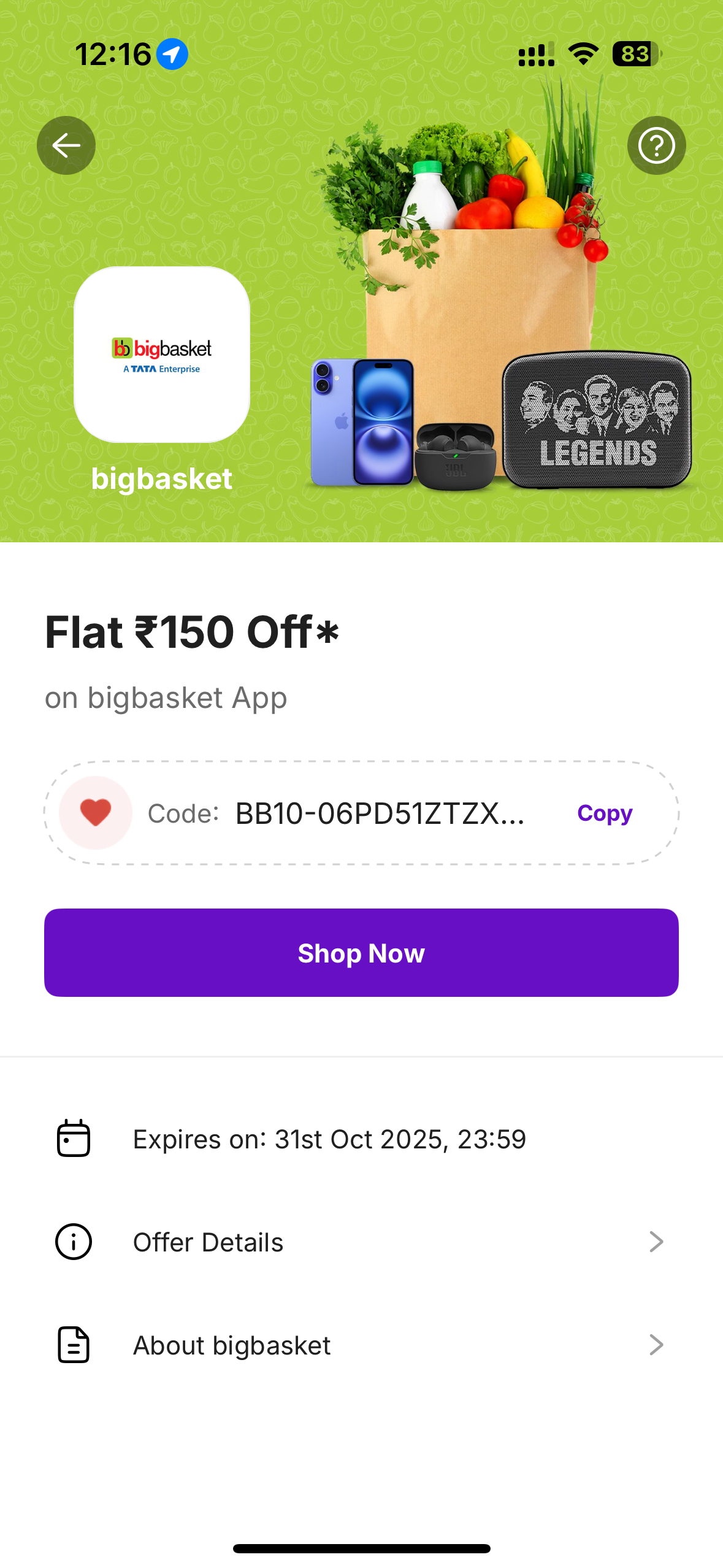Open About bigbasket

click(x=361, y=1345)
